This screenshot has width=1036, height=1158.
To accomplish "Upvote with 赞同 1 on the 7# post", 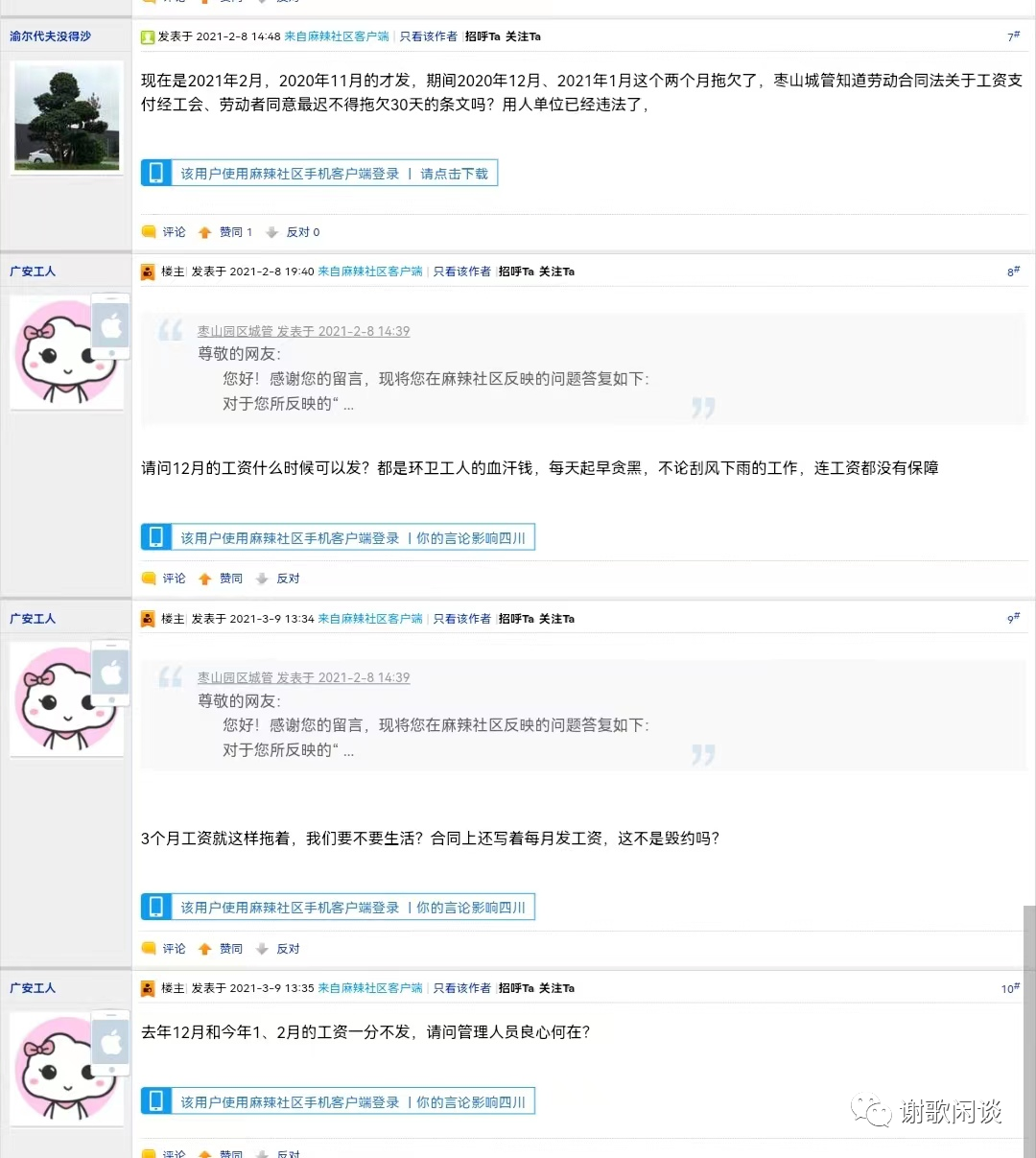I will pos(226,232).
